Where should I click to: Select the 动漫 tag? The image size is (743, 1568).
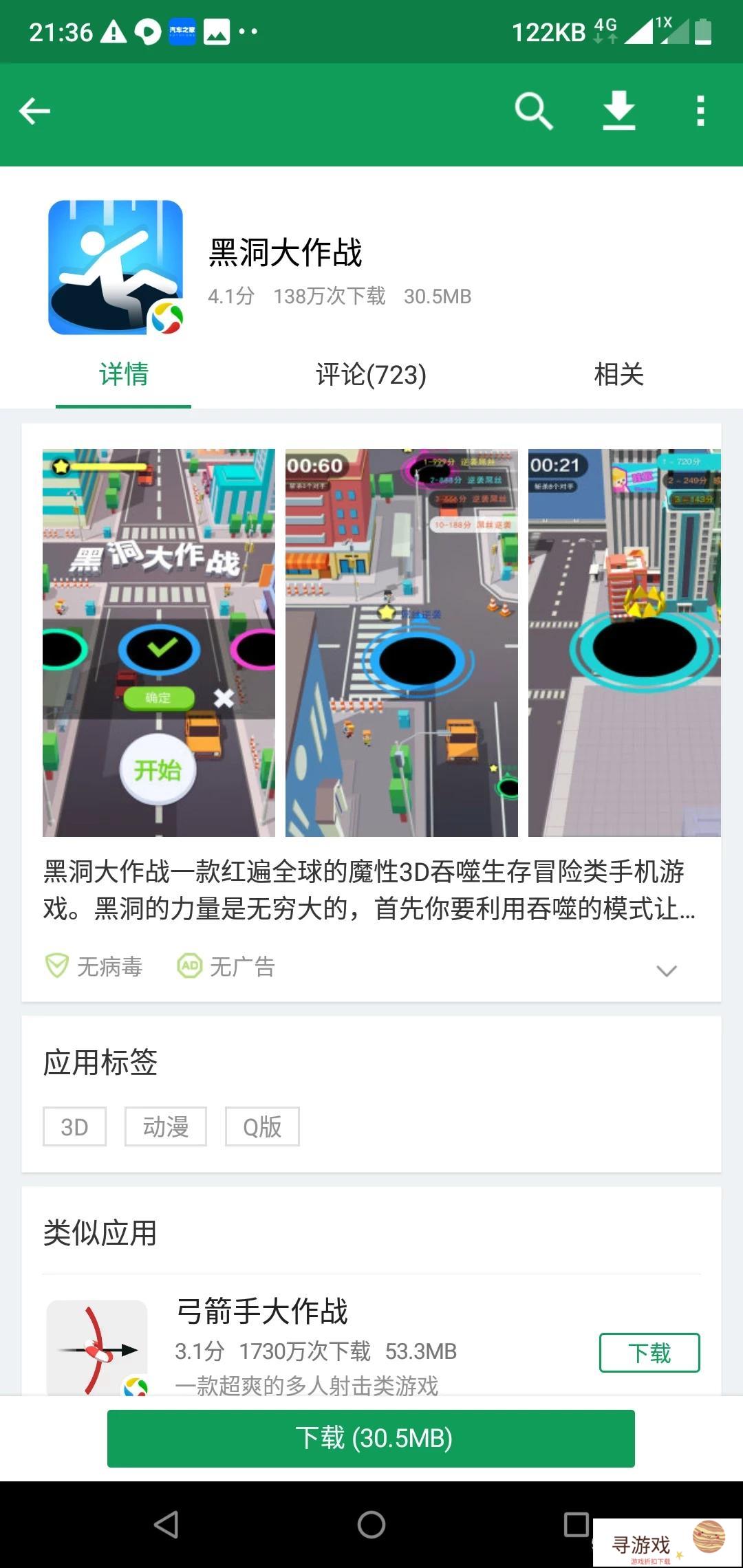[165, 1126]
